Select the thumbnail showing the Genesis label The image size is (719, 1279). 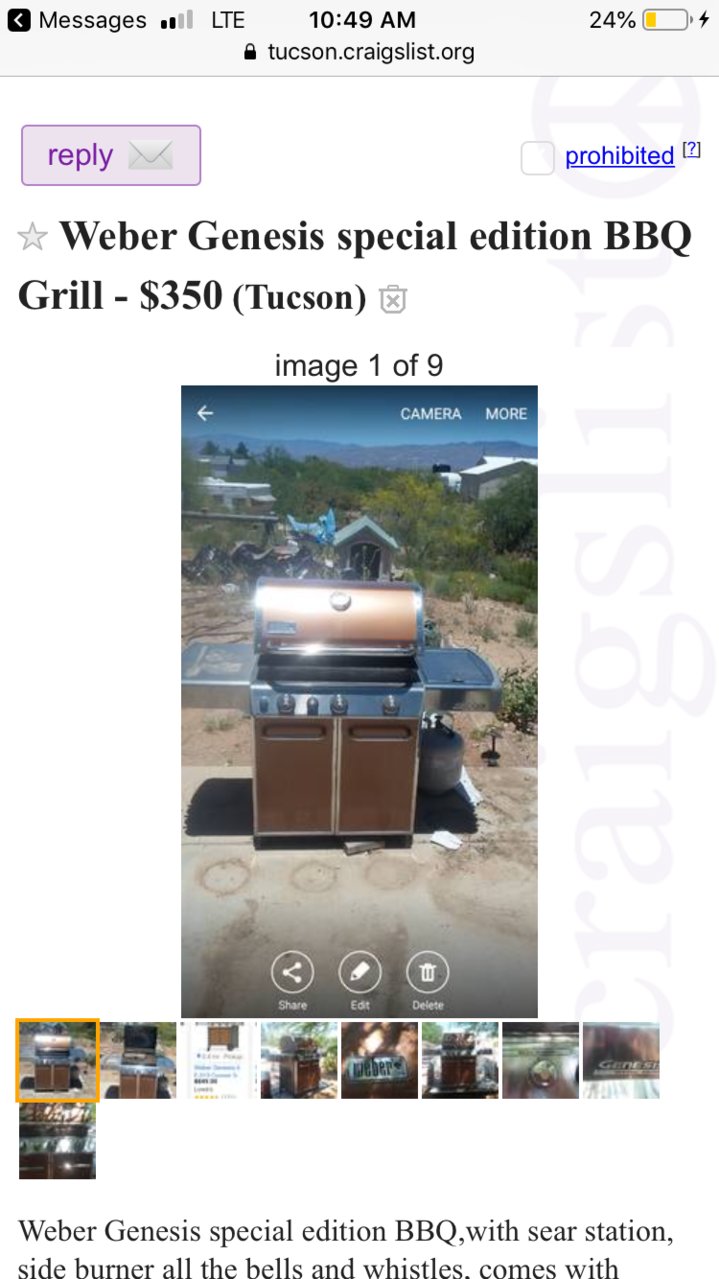(x=621, y=1060)
